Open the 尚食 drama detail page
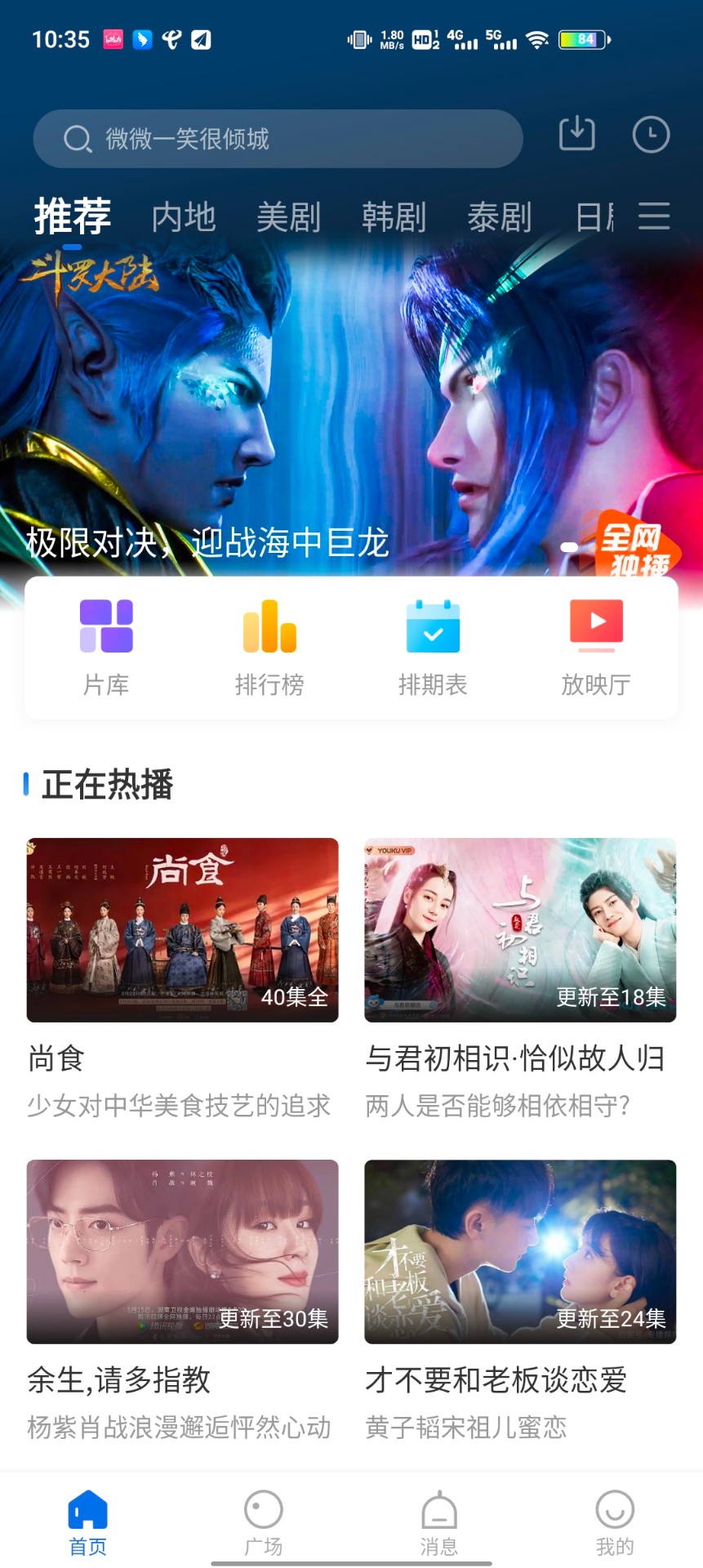This screenshot has height=1568, width=703. tap(182, 929)
